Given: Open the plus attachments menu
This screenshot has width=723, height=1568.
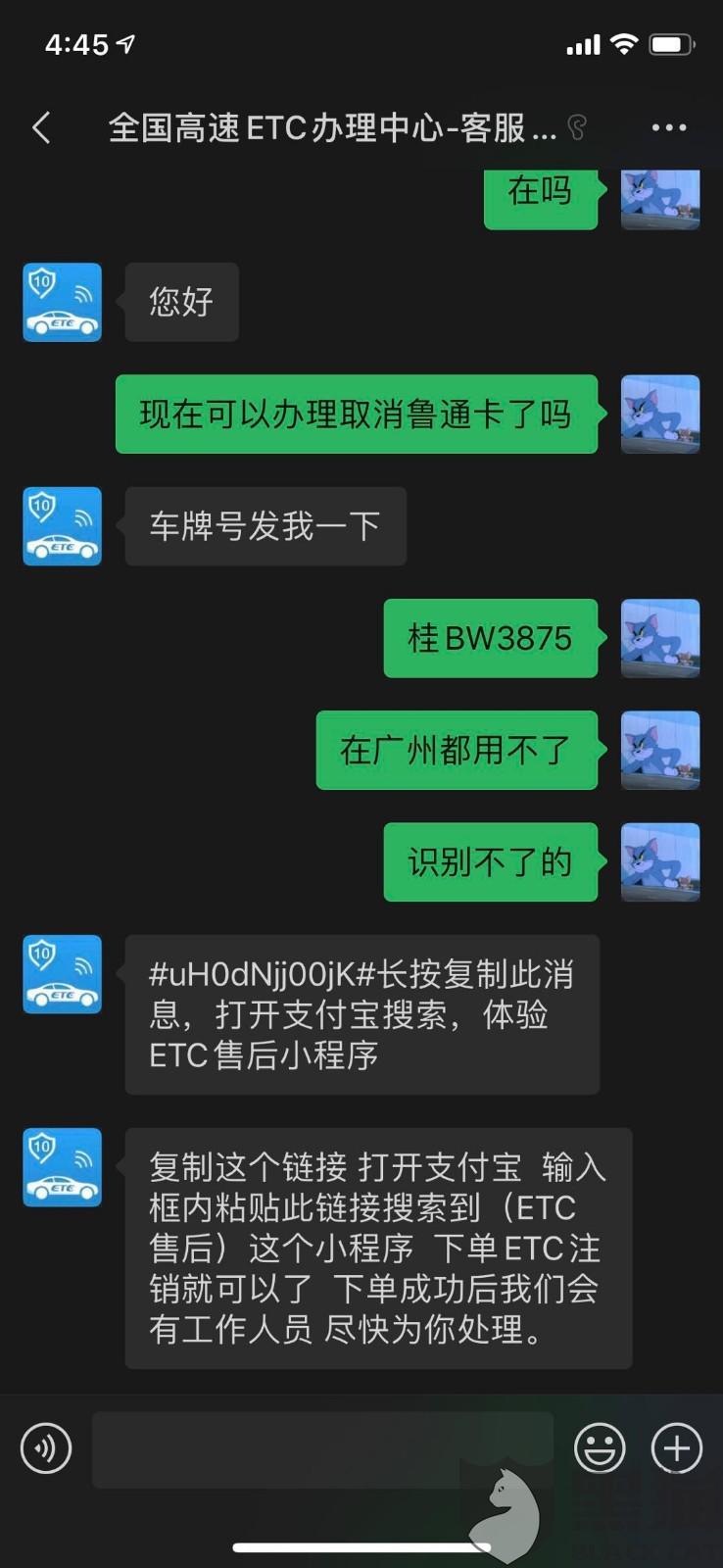Looking at the screenshot, I should 677,1448.
